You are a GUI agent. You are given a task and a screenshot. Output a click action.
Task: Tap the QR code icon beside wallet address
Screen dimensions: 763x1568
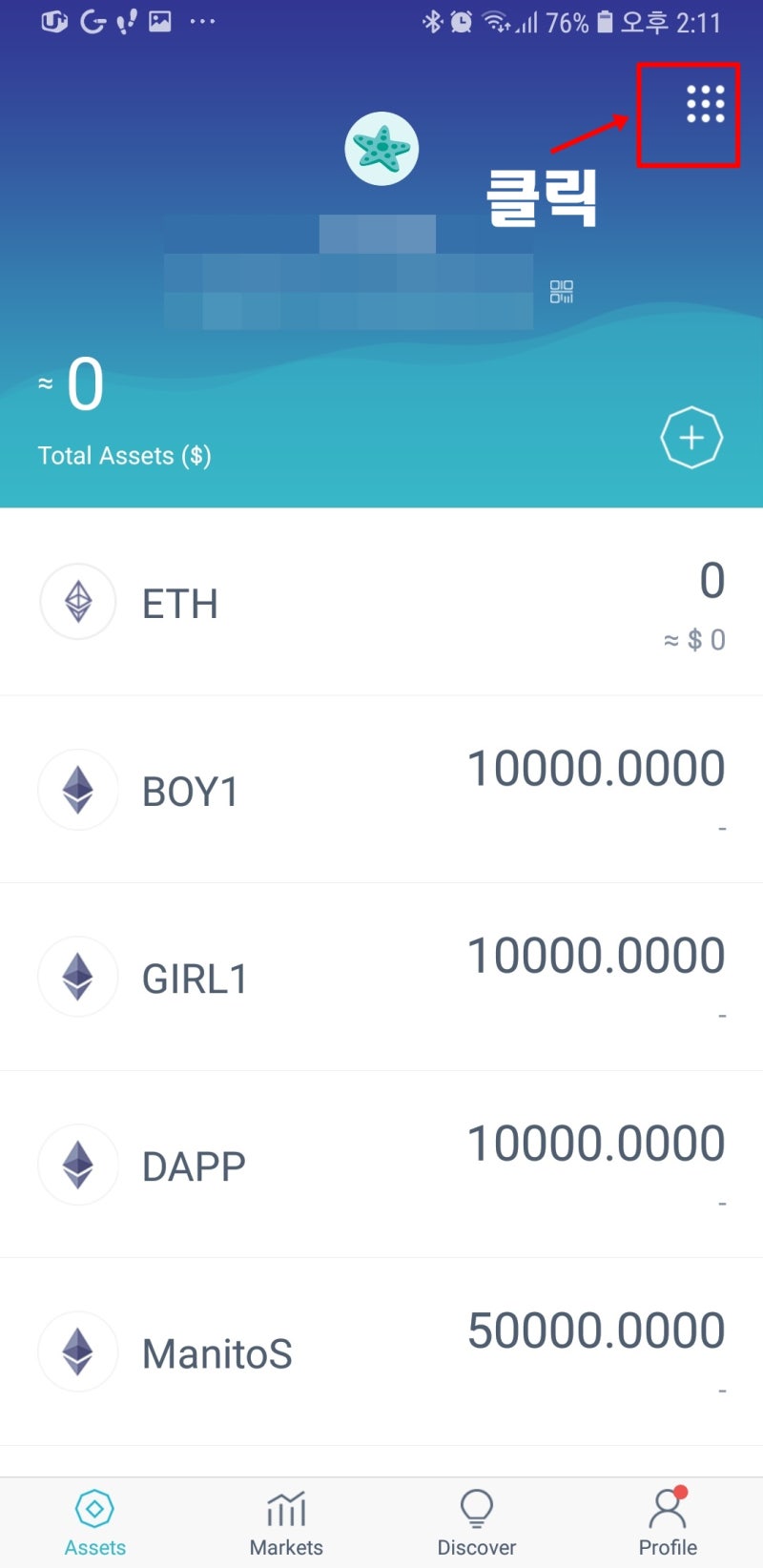[x=561, y=291]
